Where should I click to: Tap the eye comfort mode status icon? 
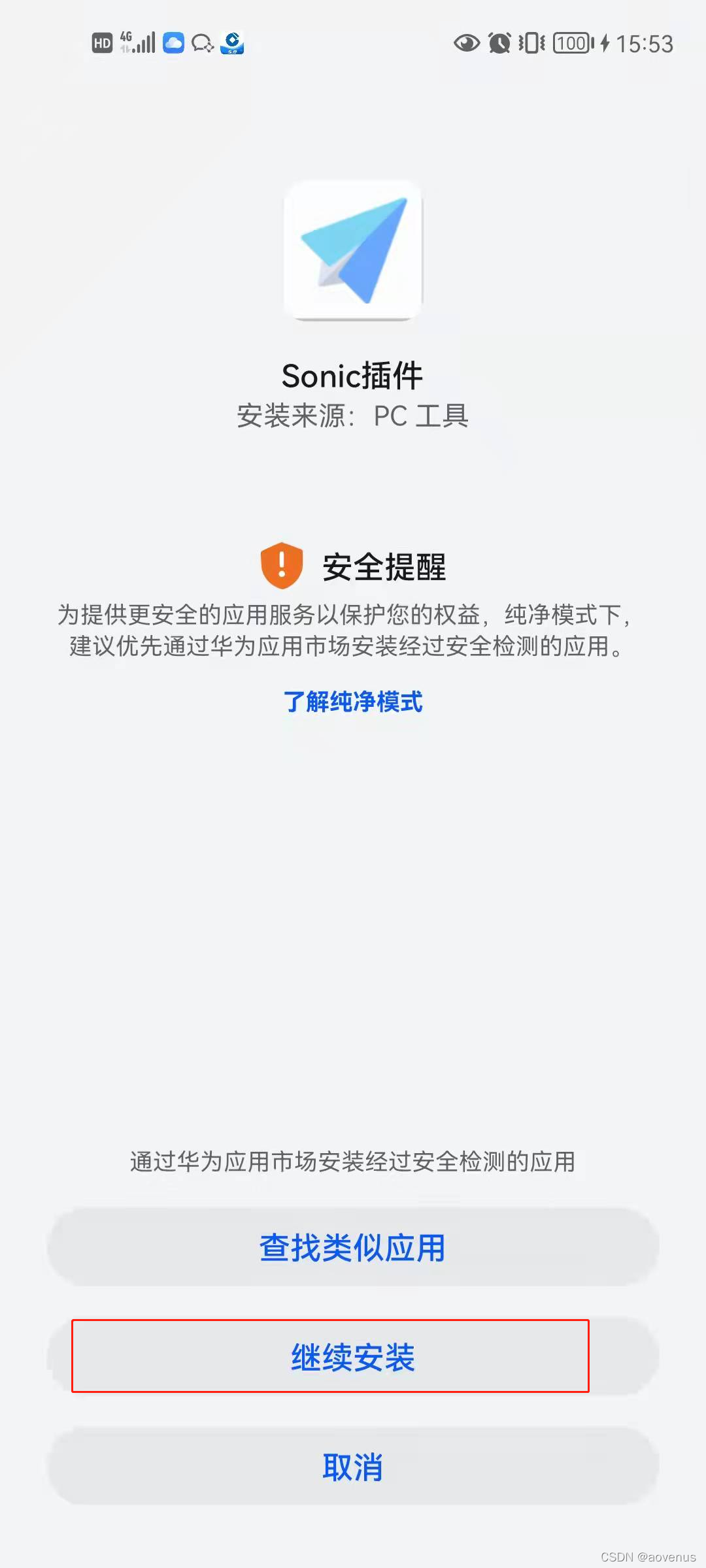tap(465, 42)
